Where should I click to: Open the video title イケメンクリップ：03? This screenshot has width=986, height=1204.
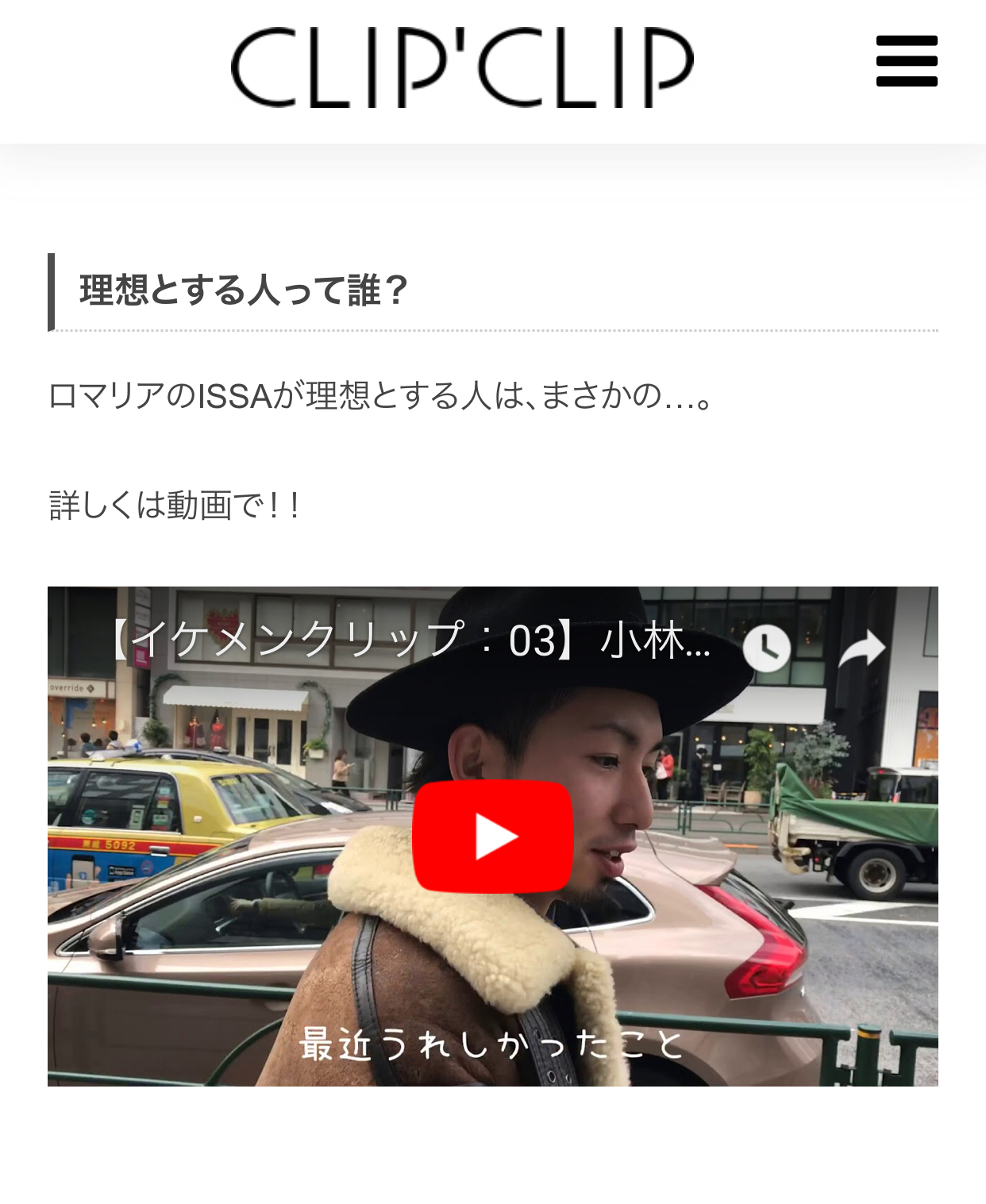(409, 641)
